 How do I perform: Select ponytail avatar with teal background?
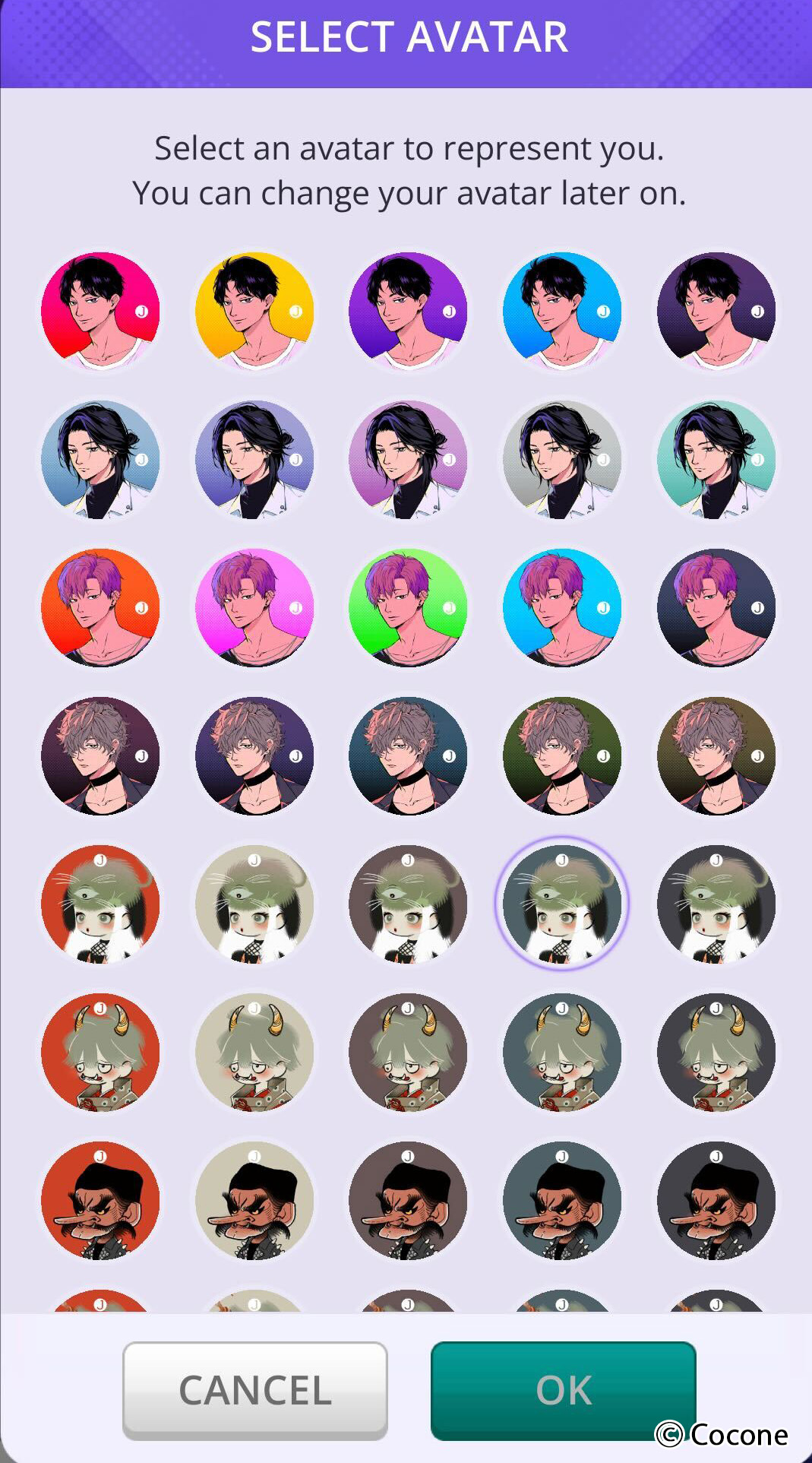(x=716, y=460)
